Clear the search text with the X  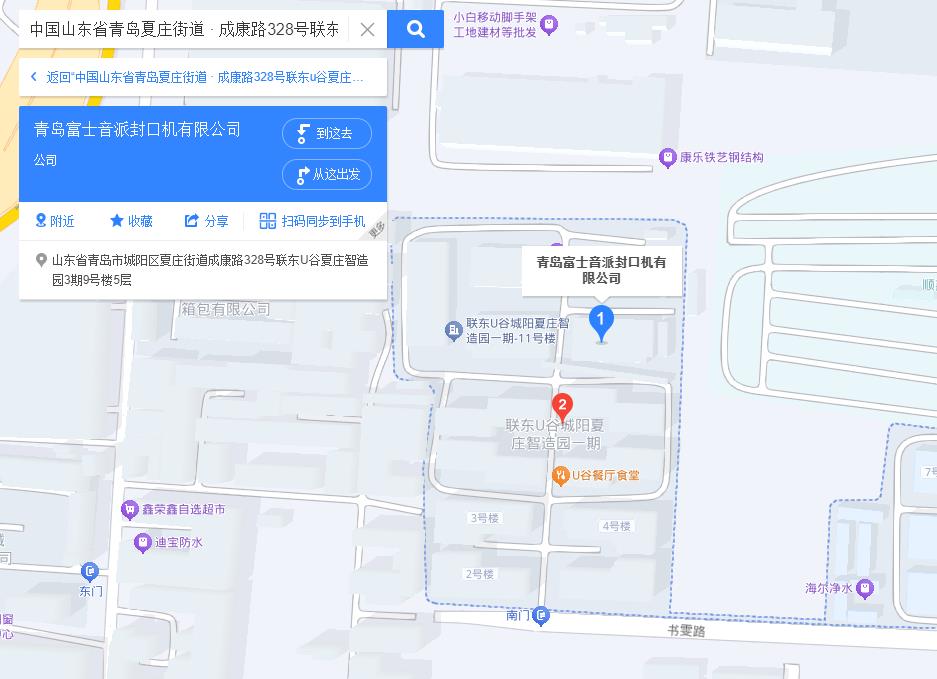(367, 29)
